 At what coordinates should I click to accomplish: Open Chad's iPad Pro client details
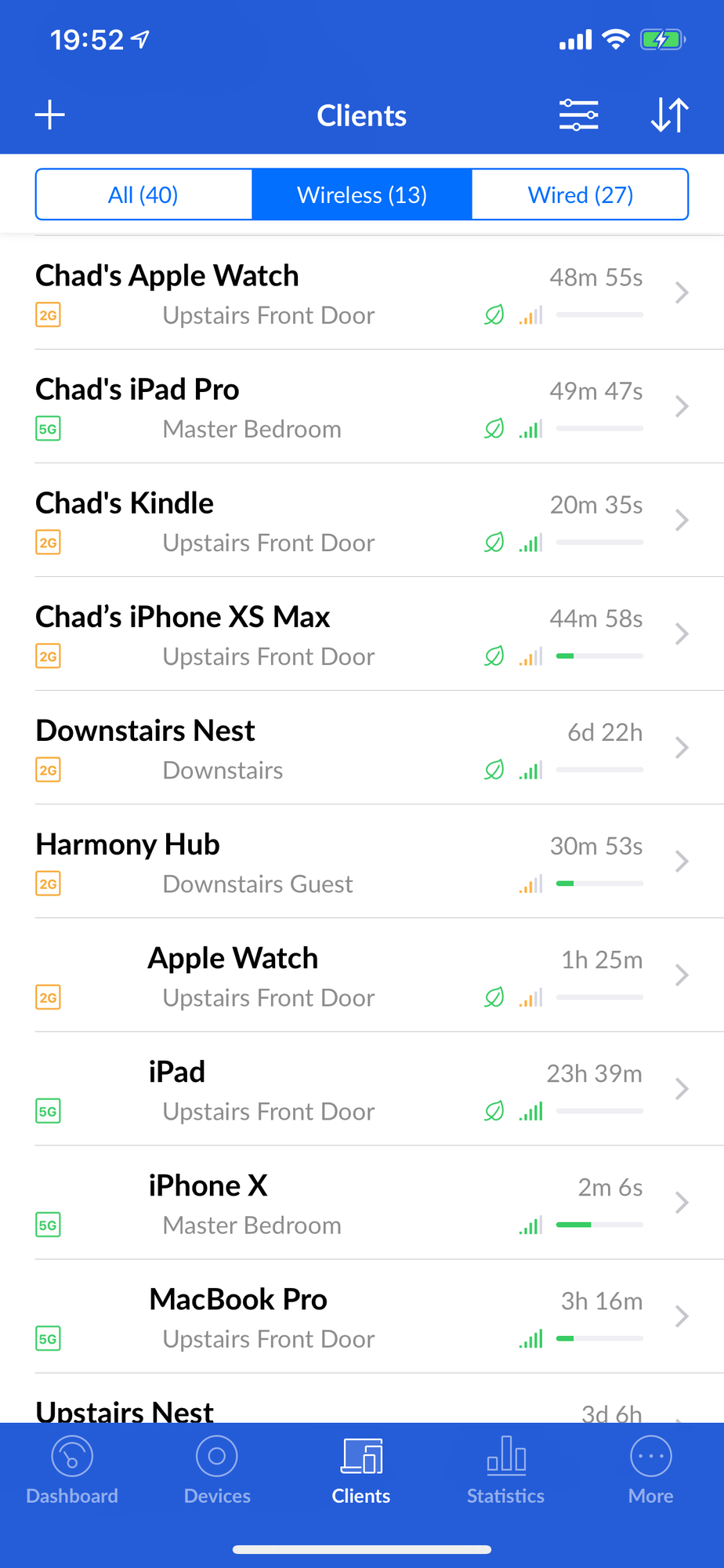click(360, 408)
